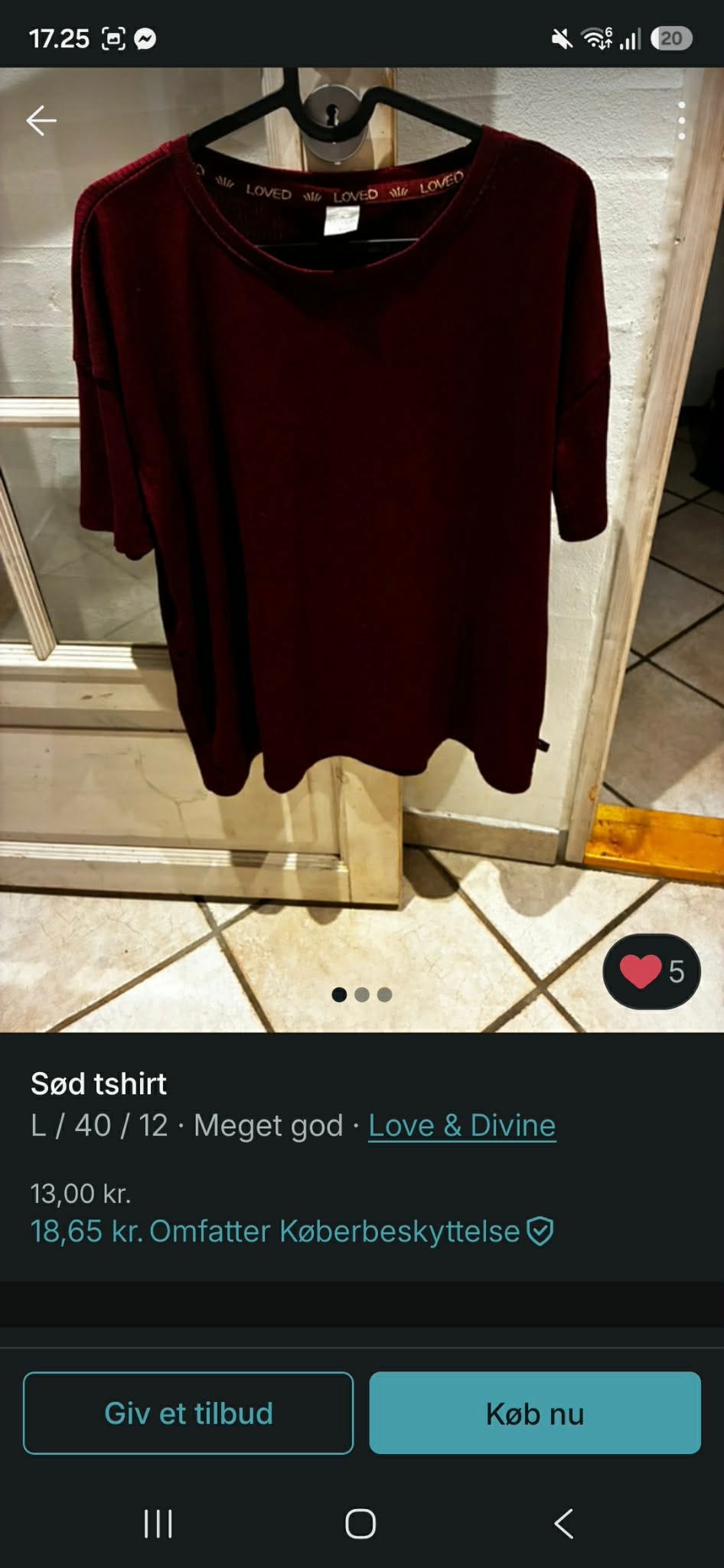Open the Love & Divine brand link
The image size is (724, 1568).
(x=462, y=1125)
